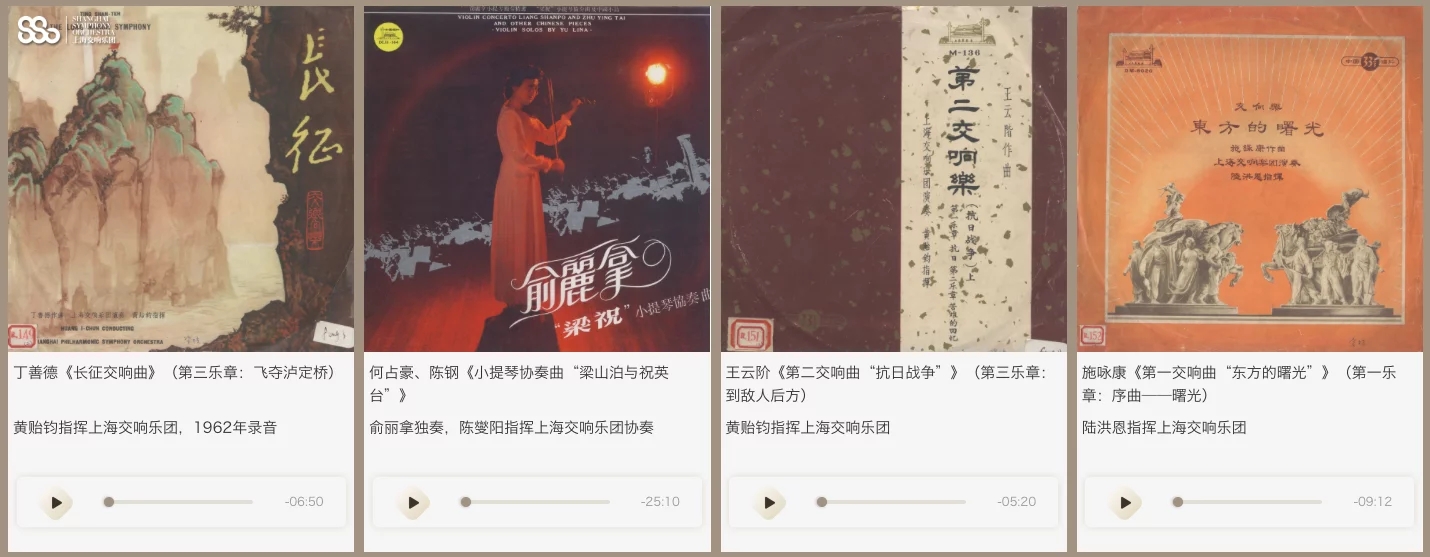Open the 第二交响乐 album cover
Image resolution: width=1430 pixels, height=557 pixels.
click(894, 179)
